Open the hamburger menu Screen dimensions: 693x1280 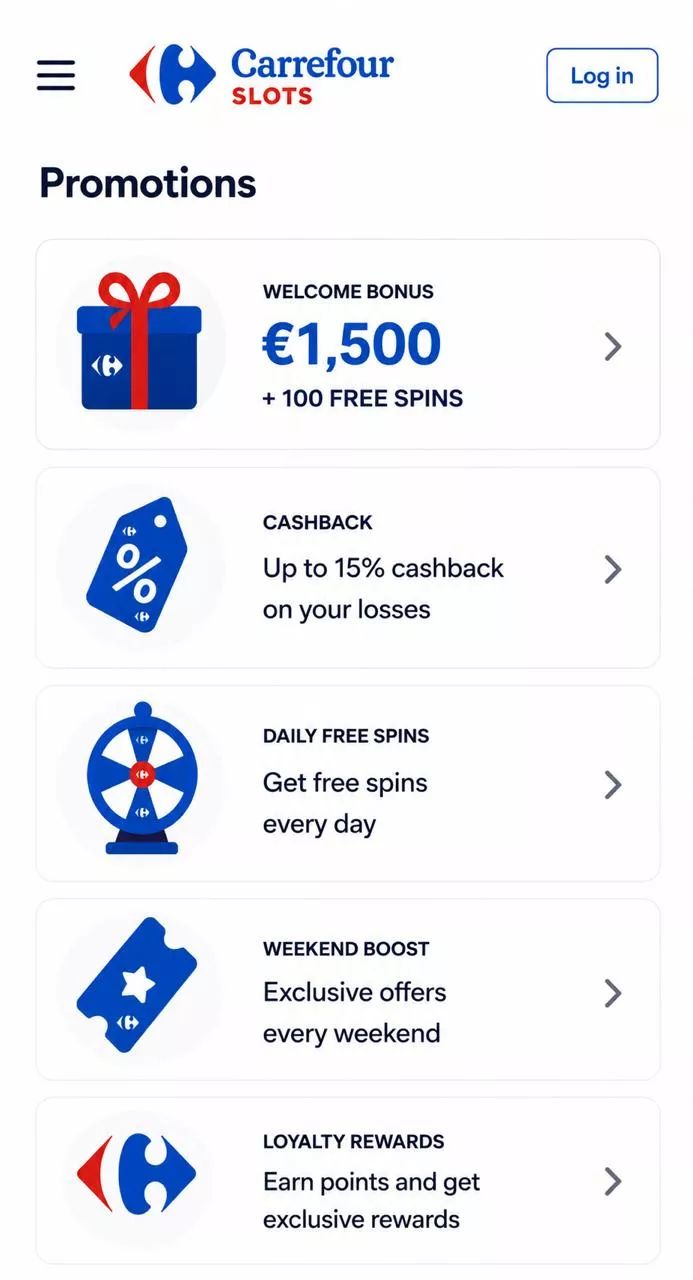(56, 75)
